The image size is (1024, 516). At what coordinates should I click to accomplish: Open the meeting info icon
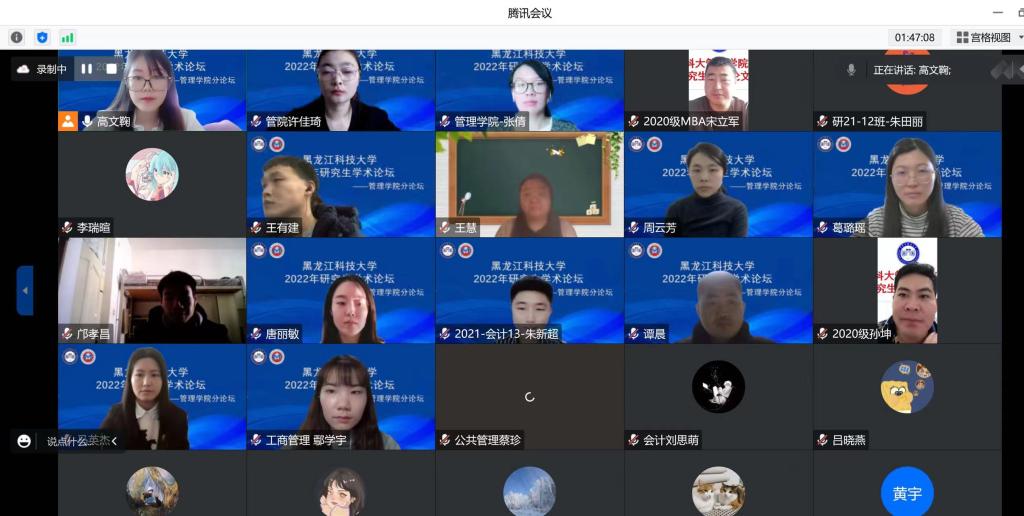(16, 37)
